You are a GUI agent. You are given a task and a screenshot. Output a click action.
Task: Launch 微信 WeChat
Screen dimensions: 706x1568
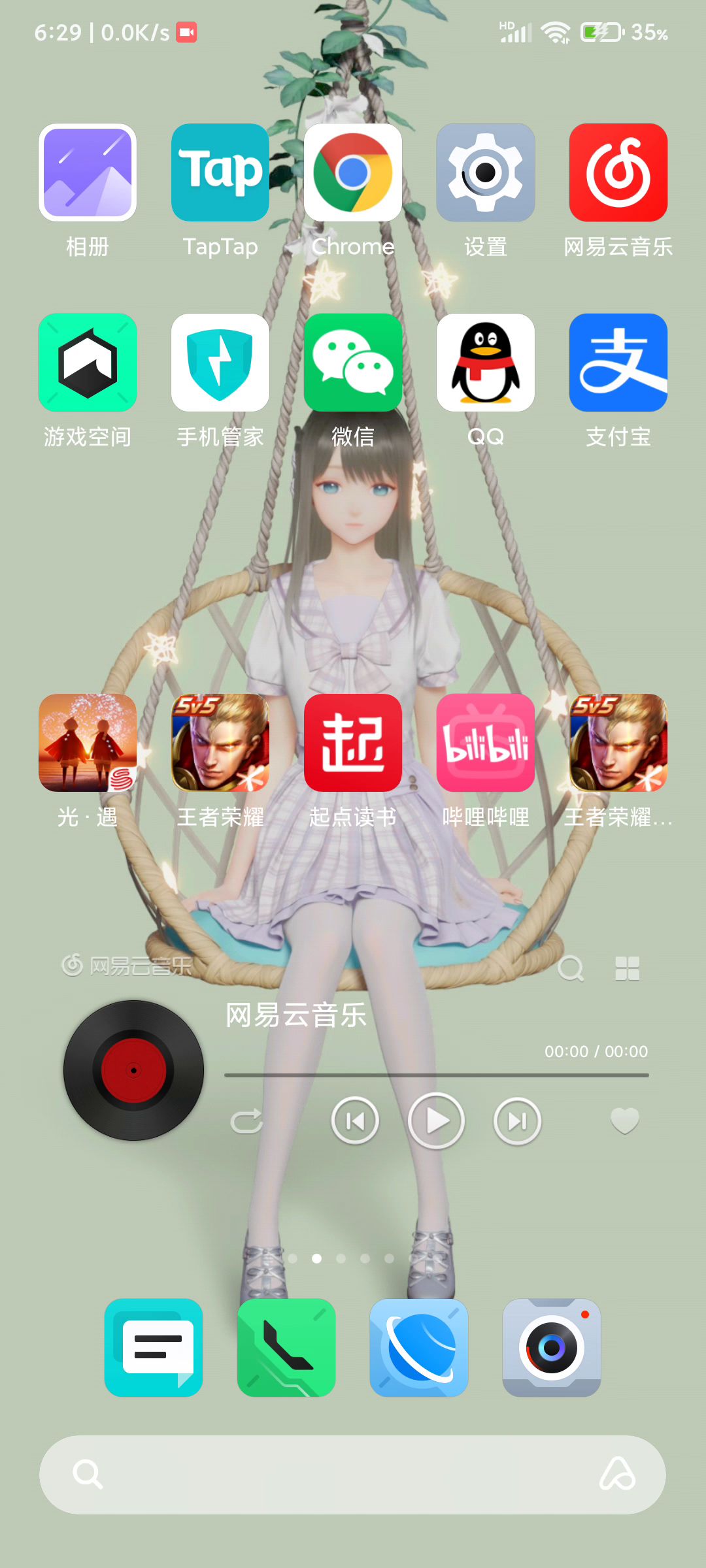pyautogui.click(x=353, y=363)
